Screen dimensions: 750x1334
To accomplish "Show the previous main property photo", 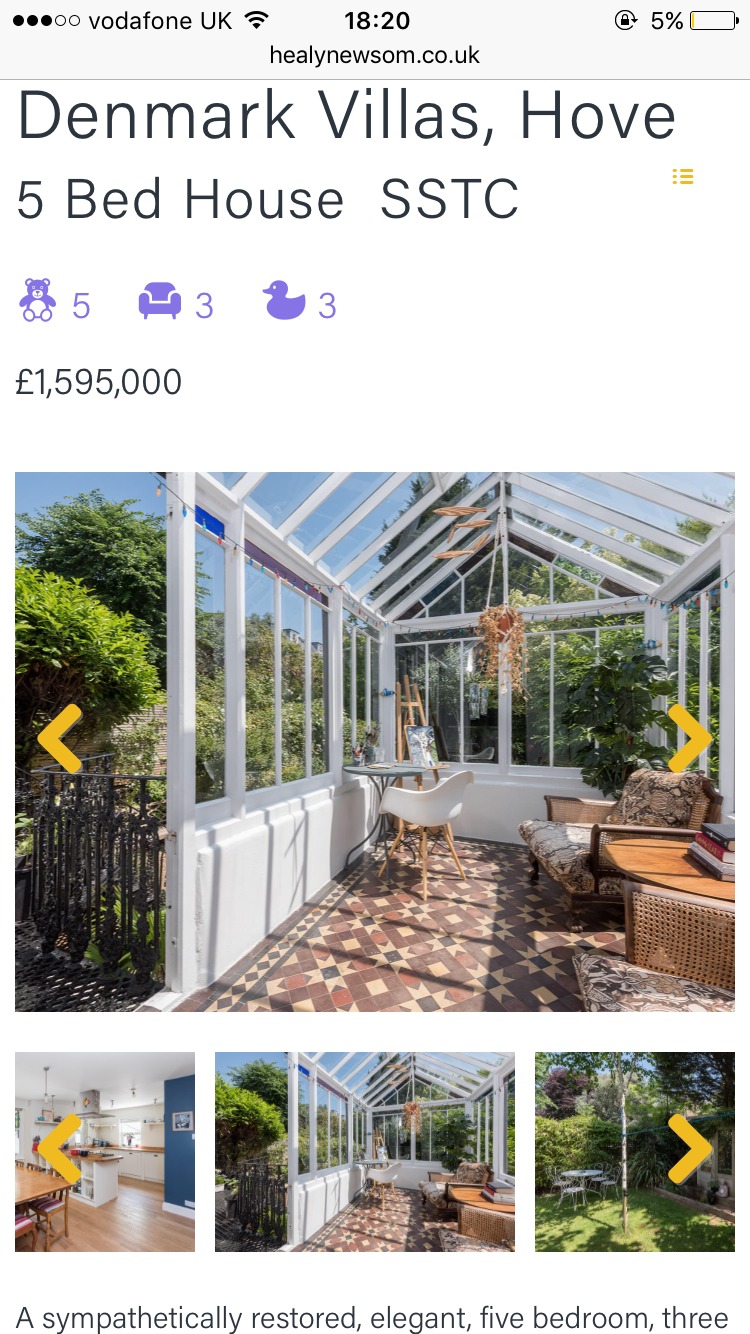I will (x=60, y=738).
